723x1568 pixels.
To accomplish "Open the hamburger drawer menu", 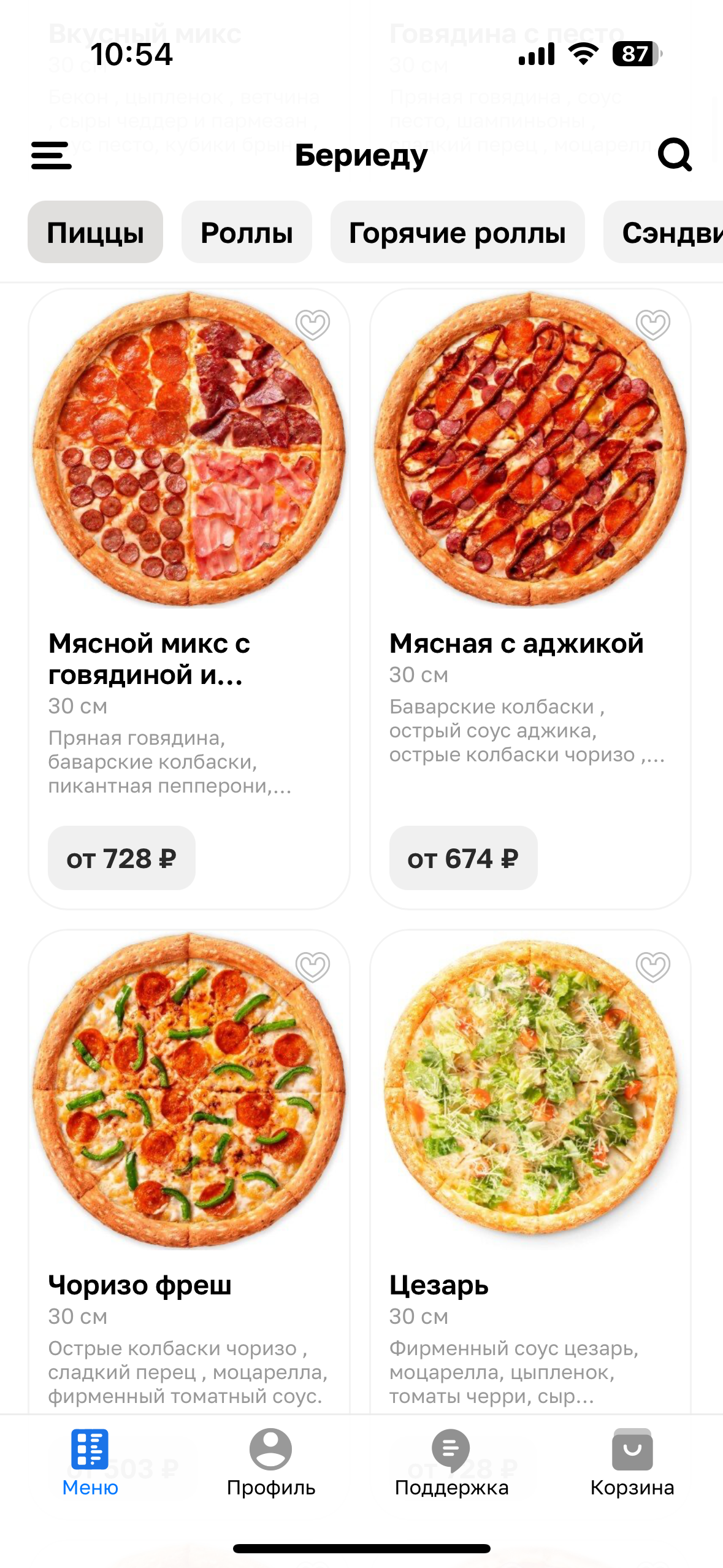I will (52, 155).
